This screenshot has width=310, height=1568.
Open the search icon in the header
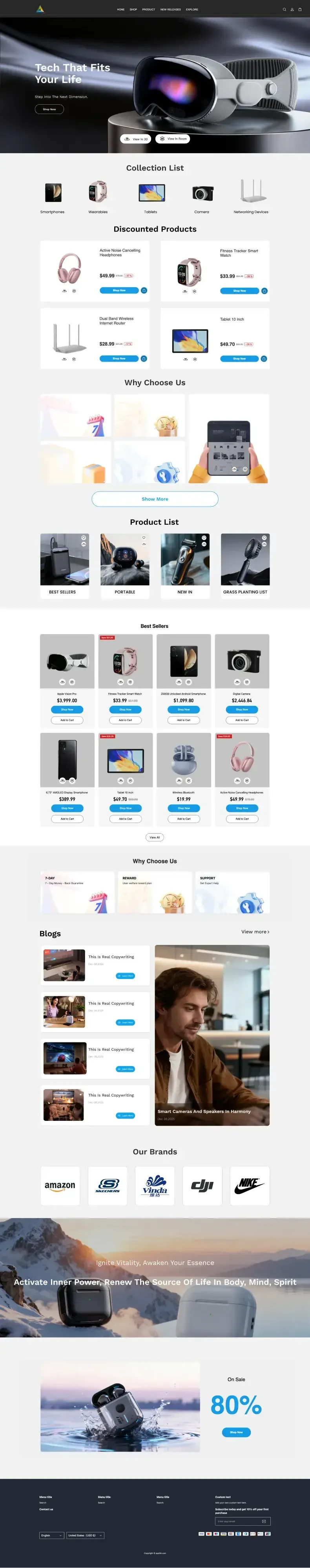[x=284, y=10]
